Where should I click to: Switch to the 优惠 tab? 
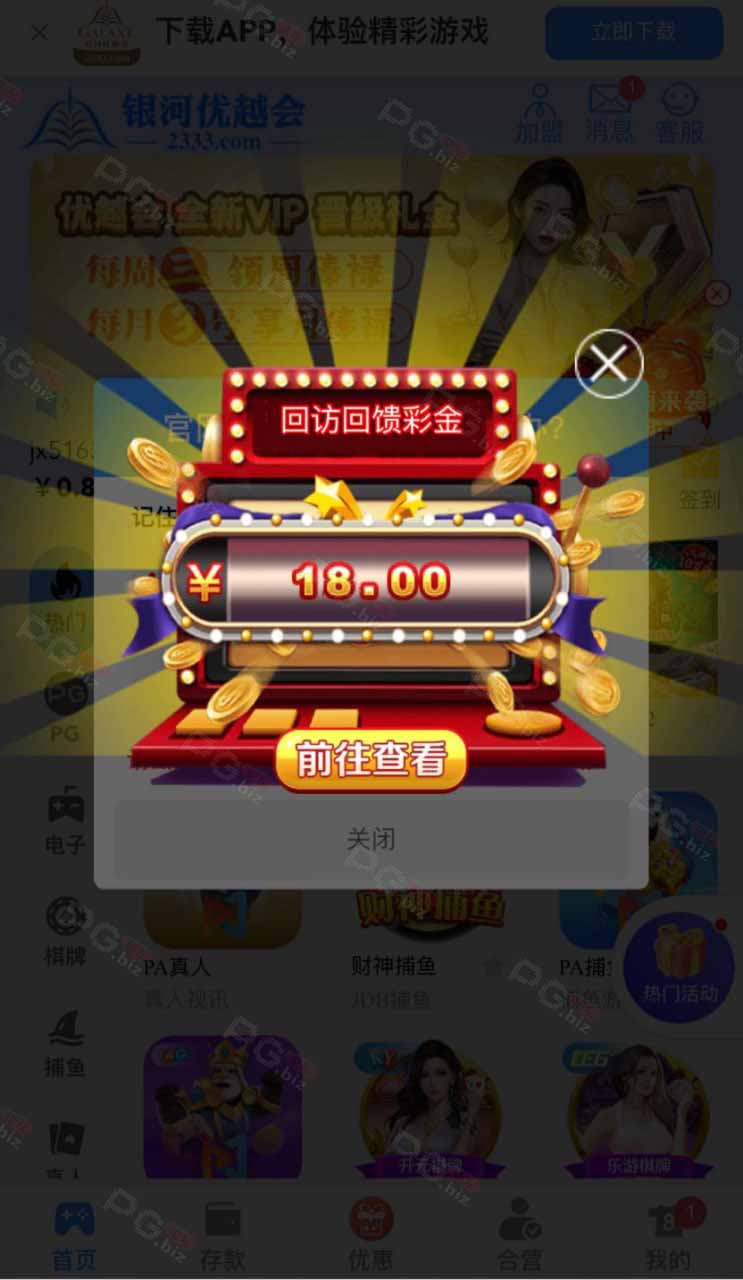371,1236
